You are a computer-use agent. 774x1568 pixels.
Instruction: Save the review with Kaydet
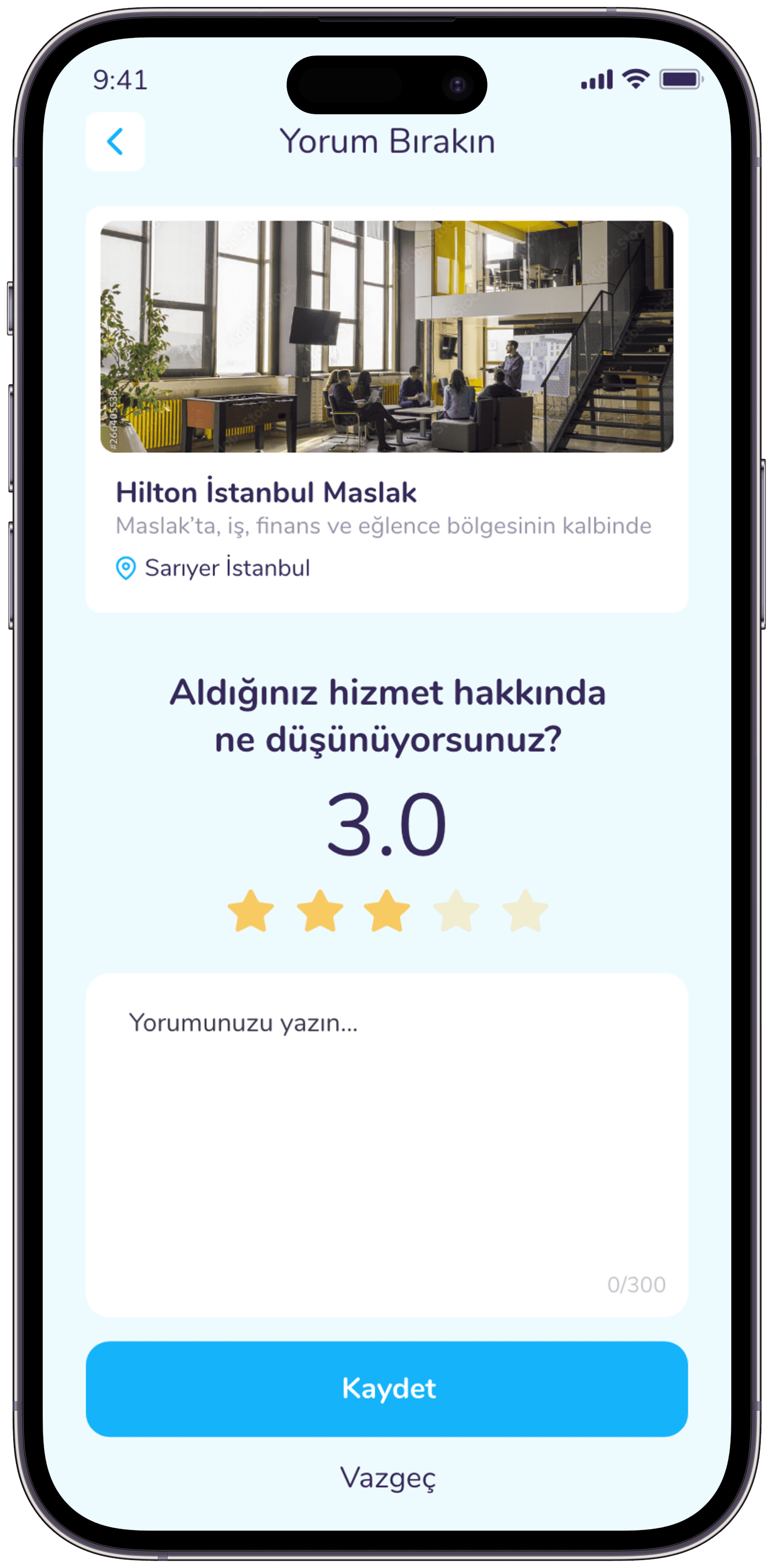(386, 1389)
